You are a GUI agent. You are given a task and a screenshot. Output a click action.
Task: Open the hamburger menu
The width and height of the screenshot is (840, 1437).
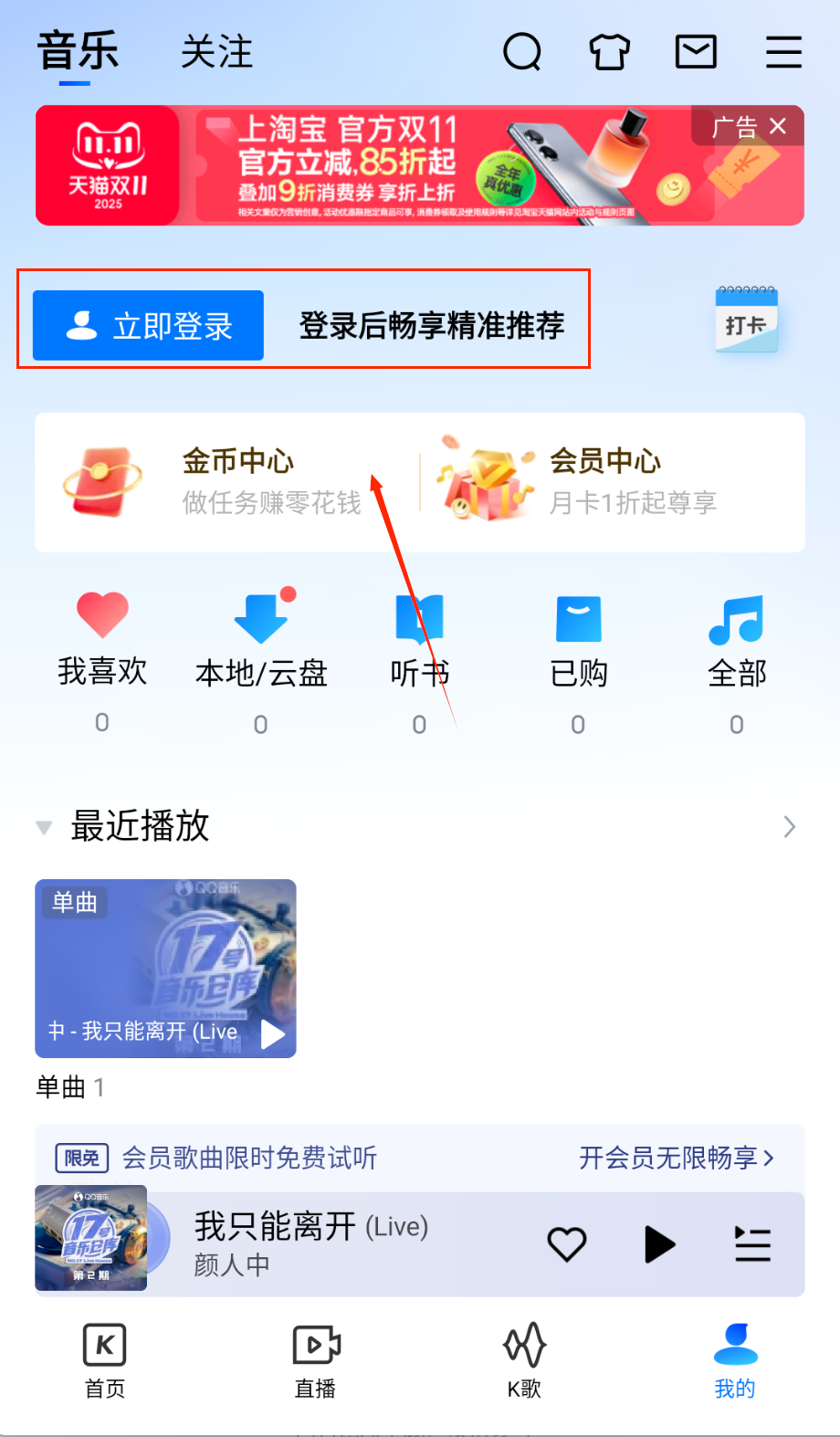783,52
